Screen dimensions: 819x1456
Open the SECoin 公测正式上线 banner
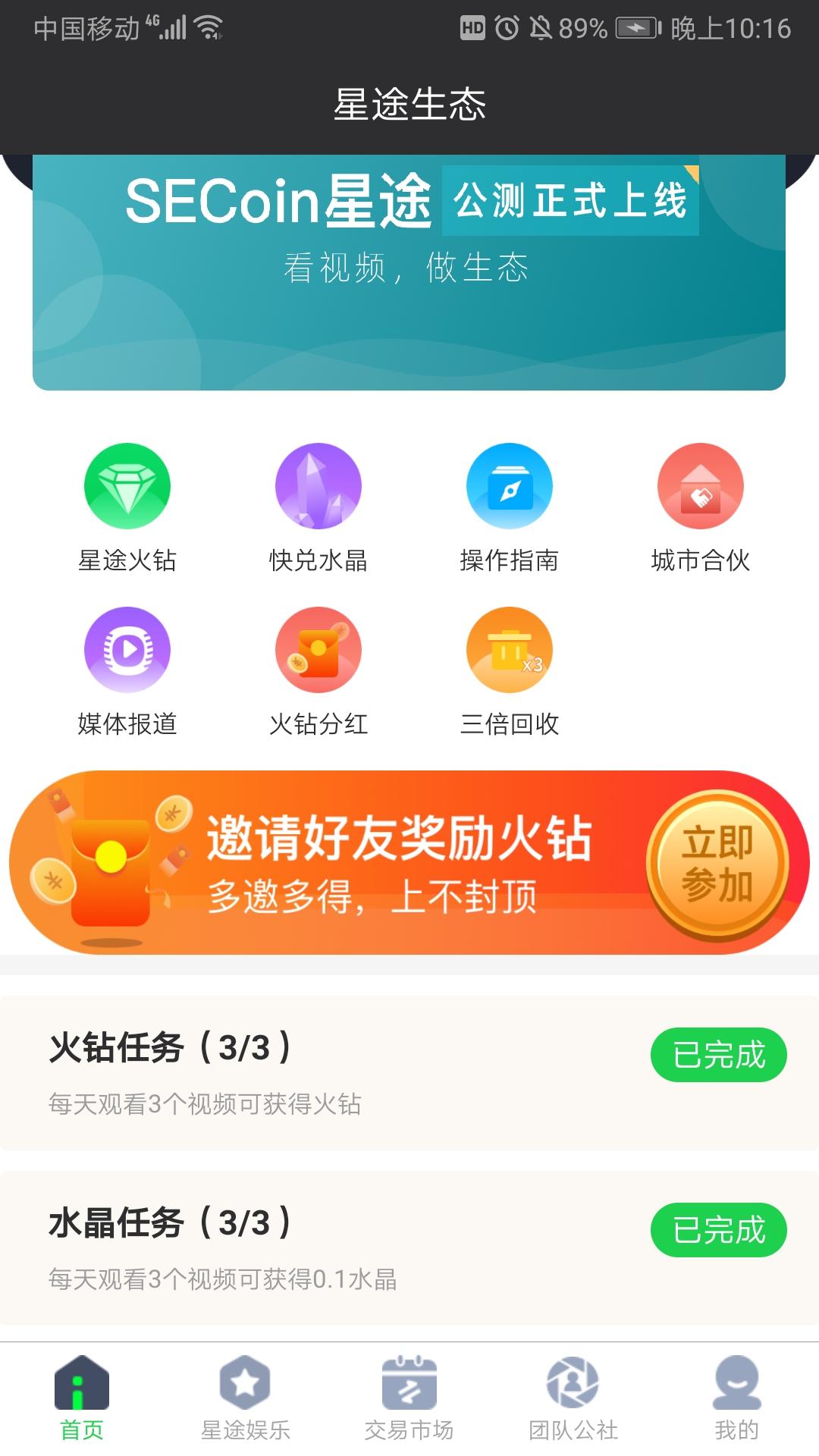409,273
